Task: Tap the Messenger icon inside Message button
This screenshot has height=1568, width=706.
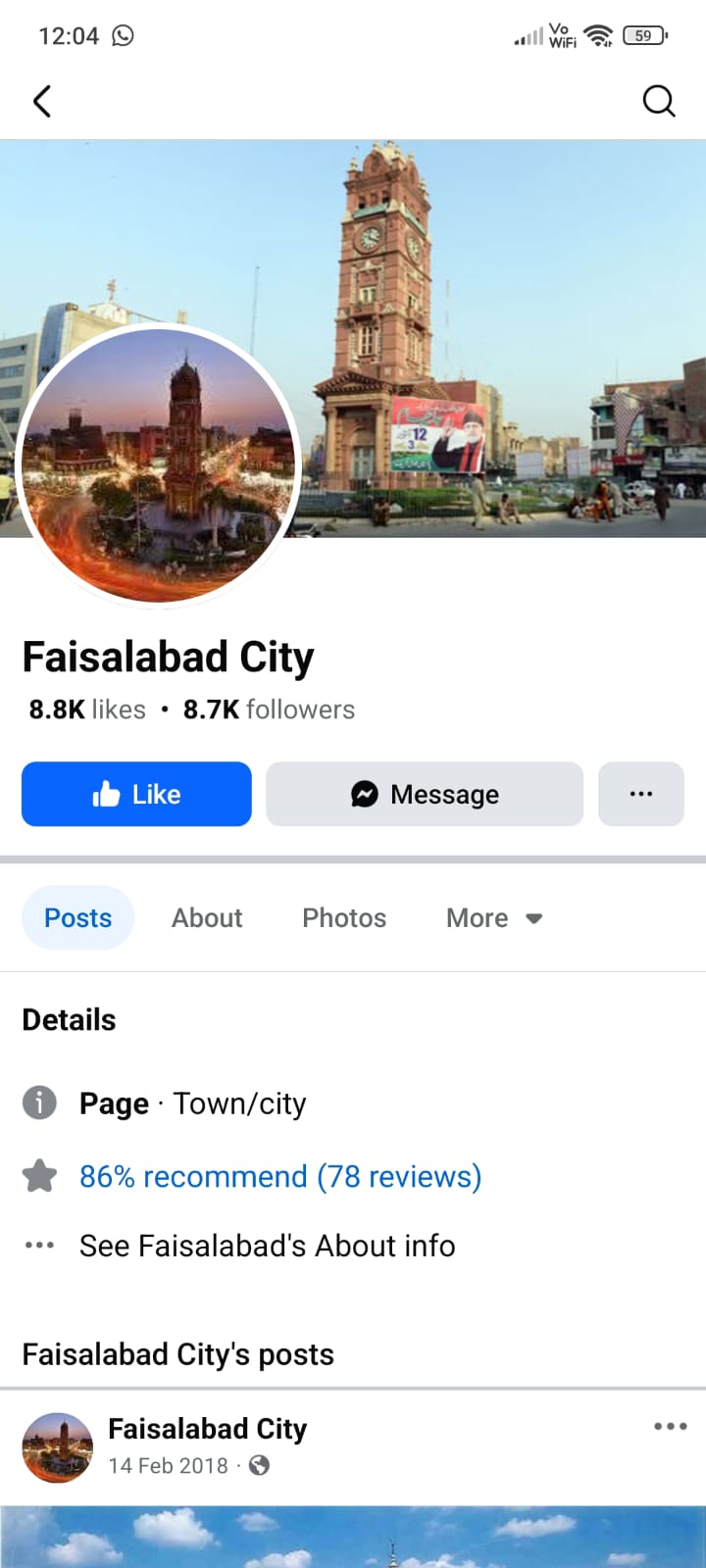Action: click(364, 794)
